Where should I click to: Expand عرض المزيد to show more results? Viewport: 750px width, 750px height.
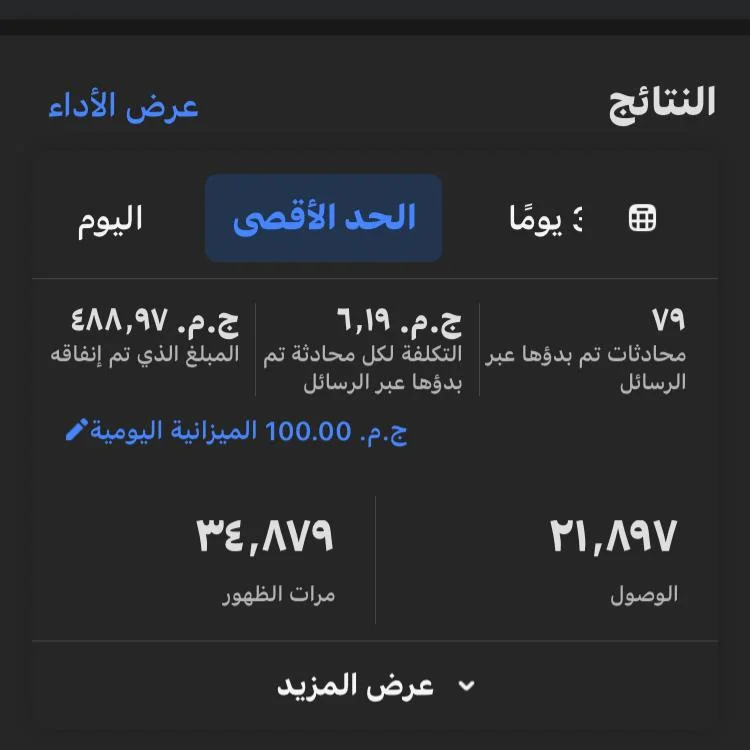[375, 686]
